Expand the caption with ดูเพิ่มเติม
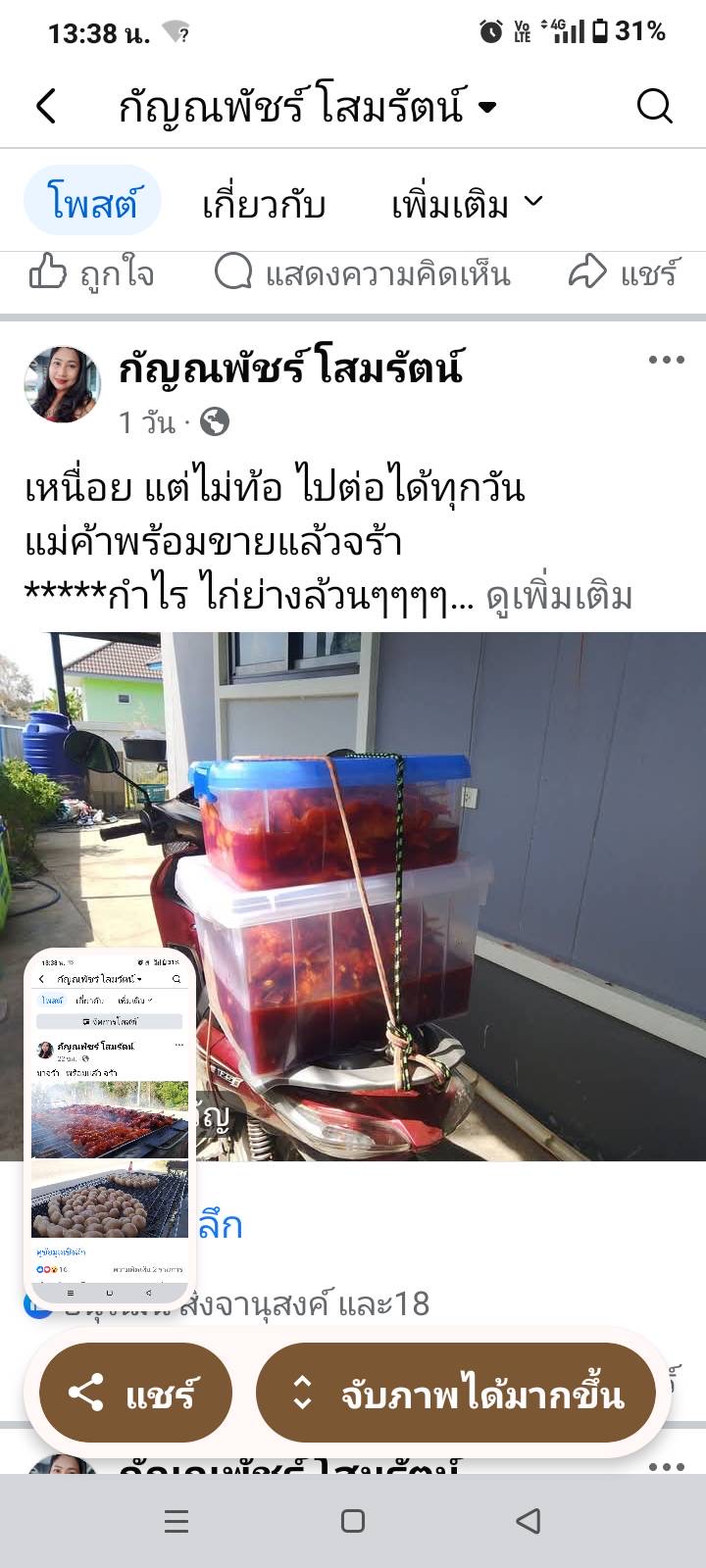Viewport: 706px width, 1568px height. click(x=559, y=595)
